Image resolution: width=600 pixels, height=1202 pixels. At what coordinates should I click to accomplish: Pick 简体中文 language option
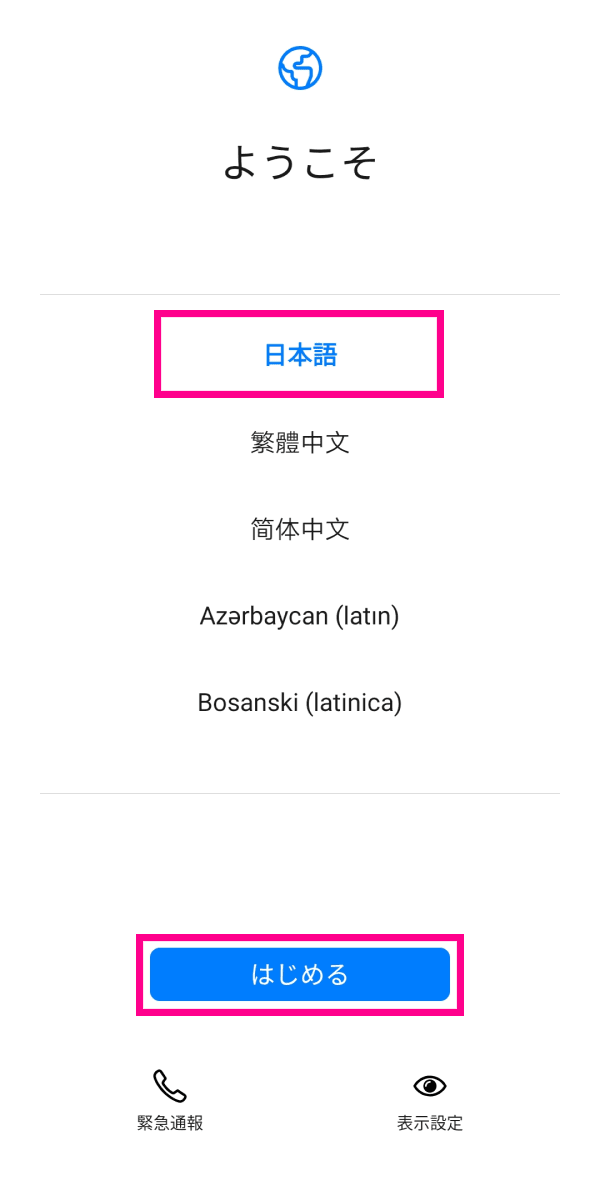(x=300, y=529)
